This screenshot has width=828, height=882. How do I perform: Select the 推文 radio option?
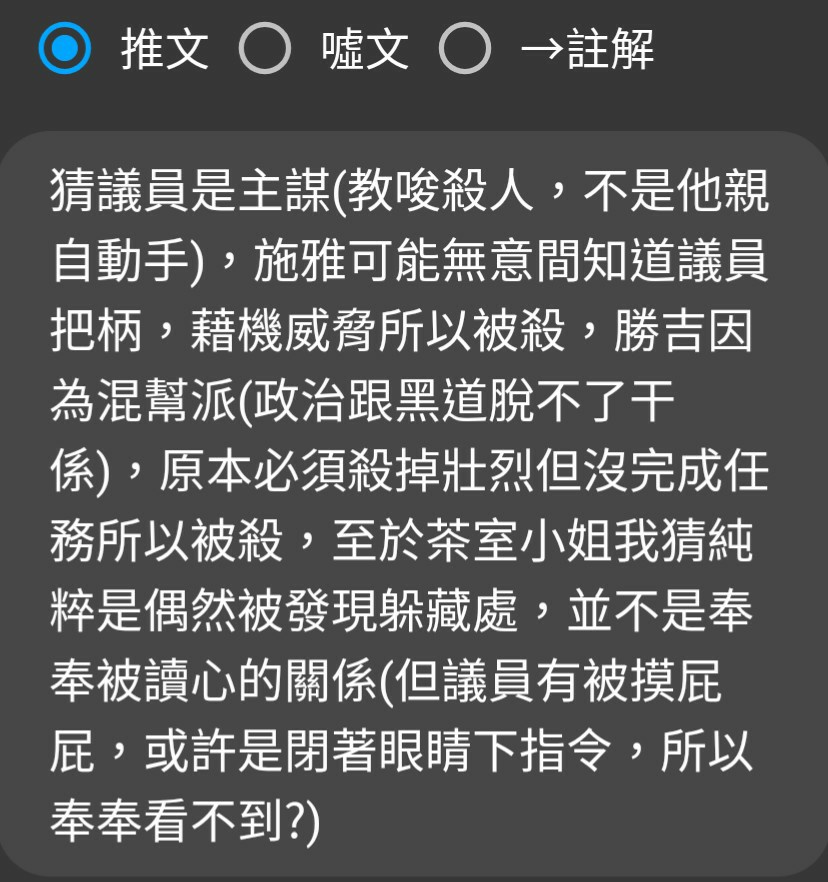click(66, 49)
